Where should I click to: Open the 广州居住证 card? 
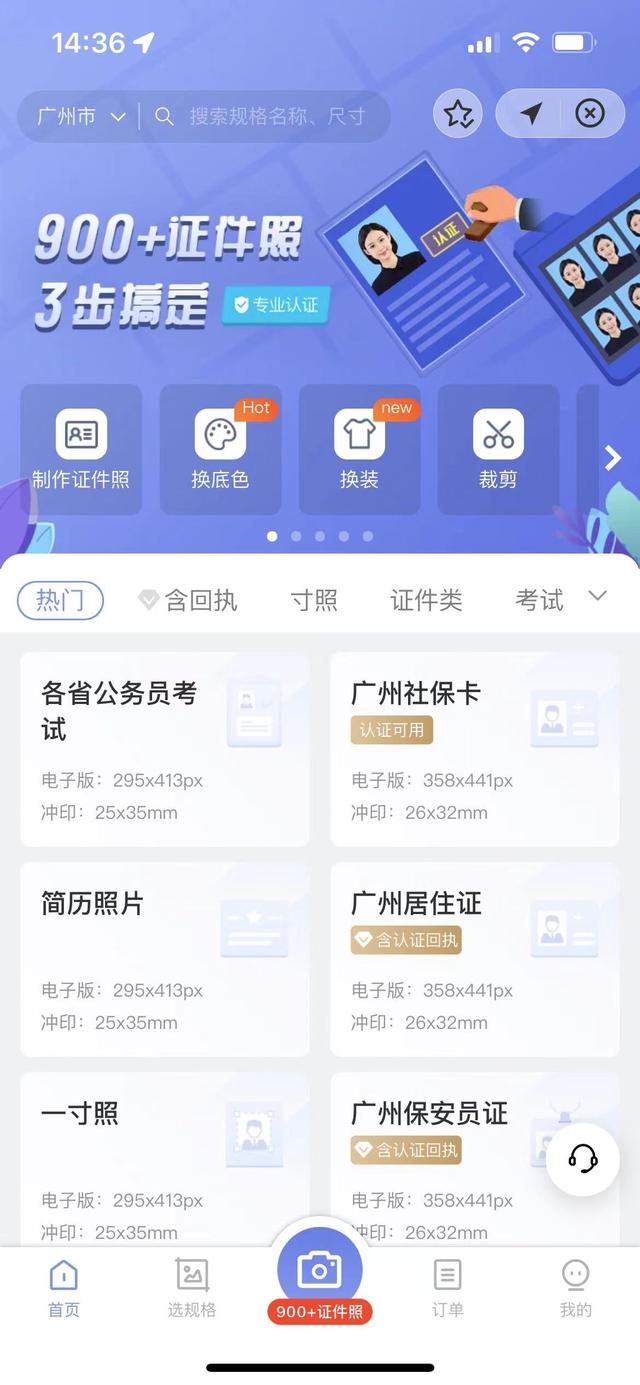(x=475, y=960)
